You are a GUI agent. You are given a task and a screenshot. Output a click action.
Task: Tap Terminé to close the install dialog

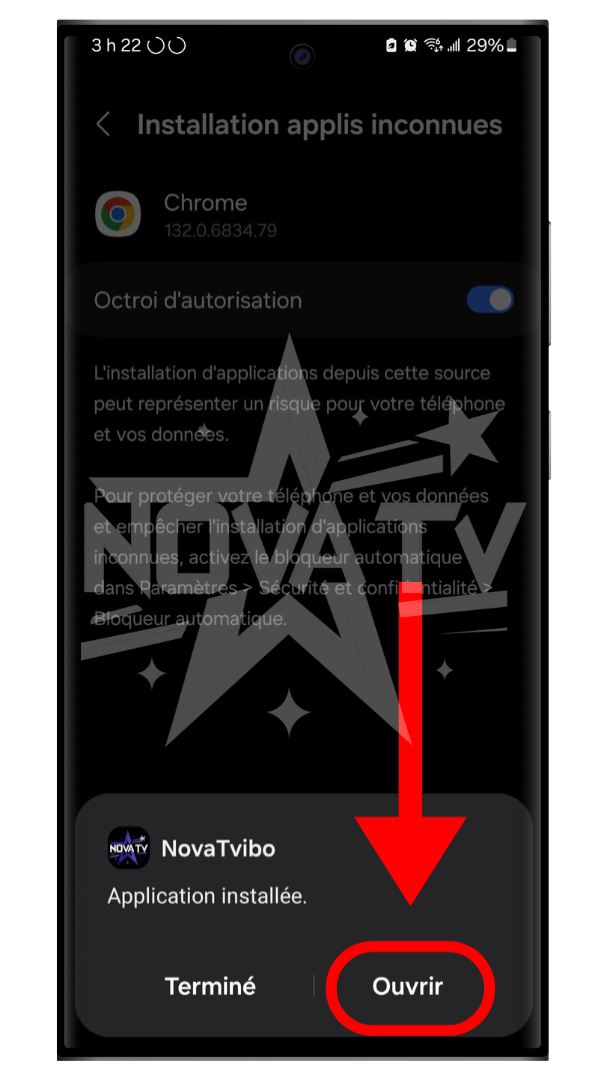click(210, 986)
